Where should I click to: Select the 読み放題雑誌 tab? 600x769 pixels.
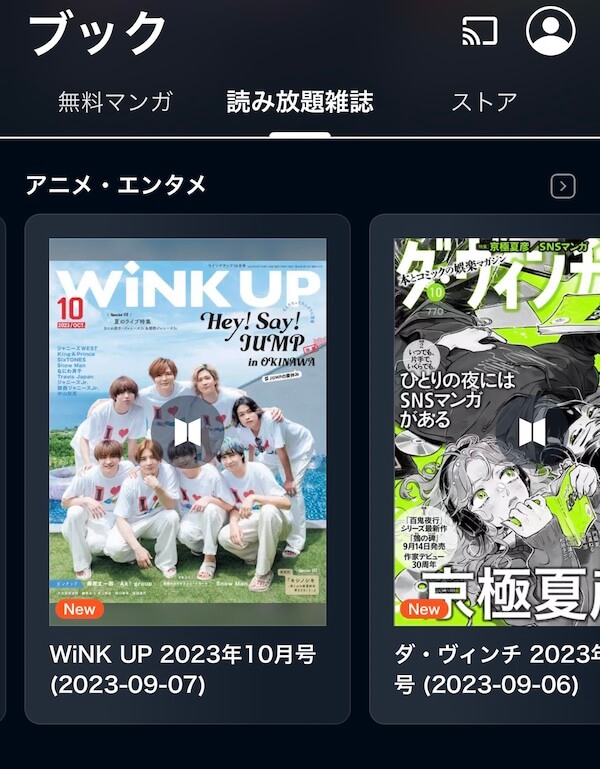300,102
